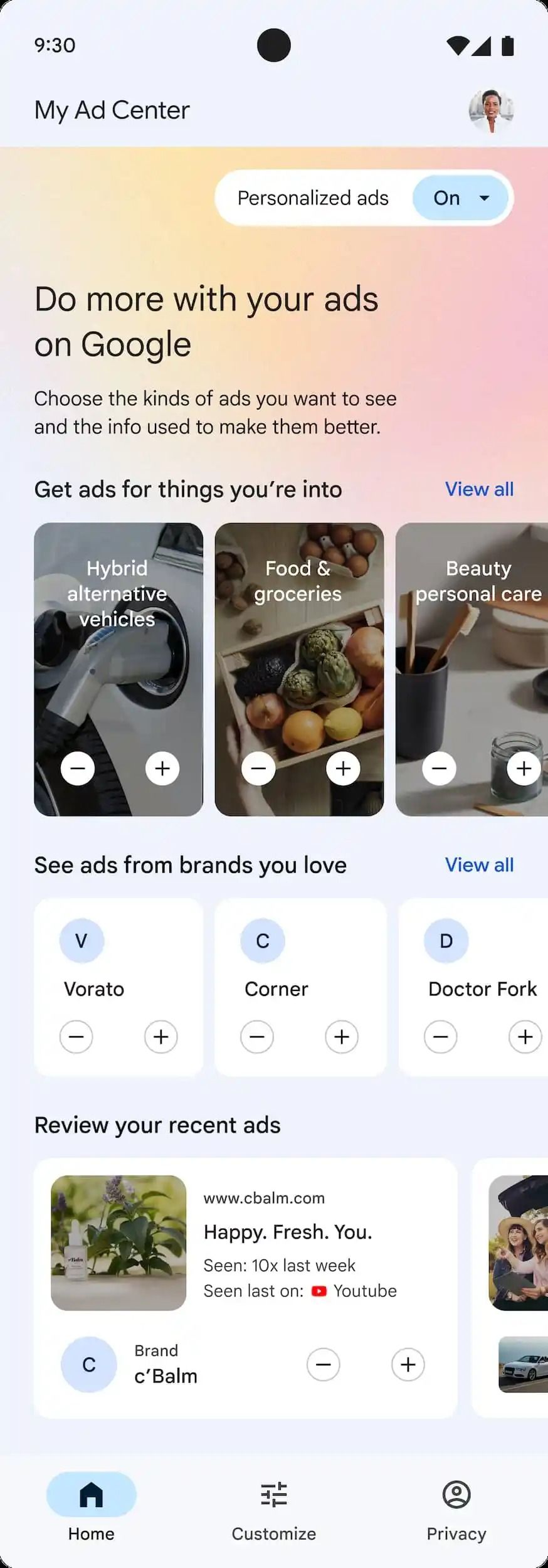Open the cbalm.com recent ad thumbnail
The height and width of the screenshot is (1568, 548).
coord(119,1242)
